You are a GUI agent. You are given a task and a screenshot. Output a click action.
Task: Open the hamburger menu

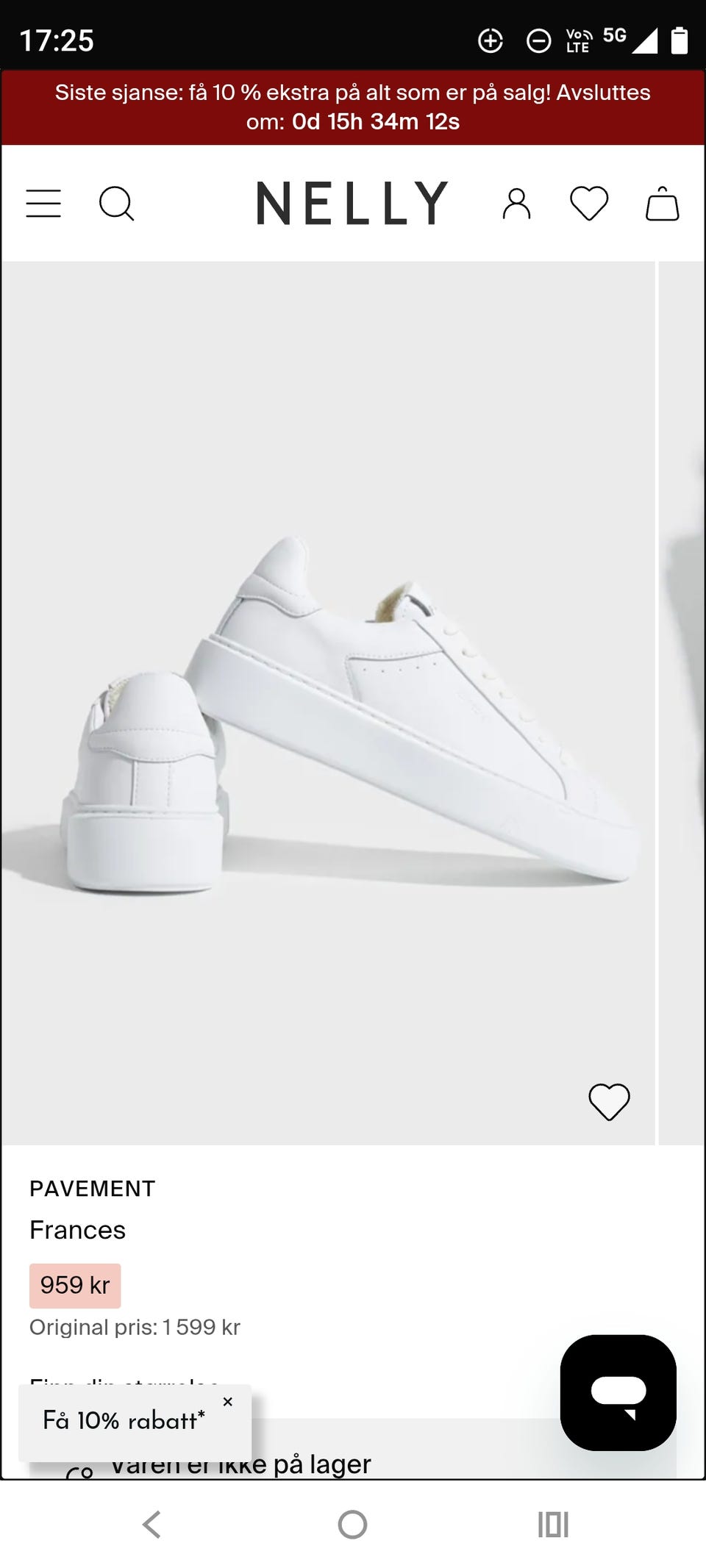pyautogui.click(x=43, y=204)
